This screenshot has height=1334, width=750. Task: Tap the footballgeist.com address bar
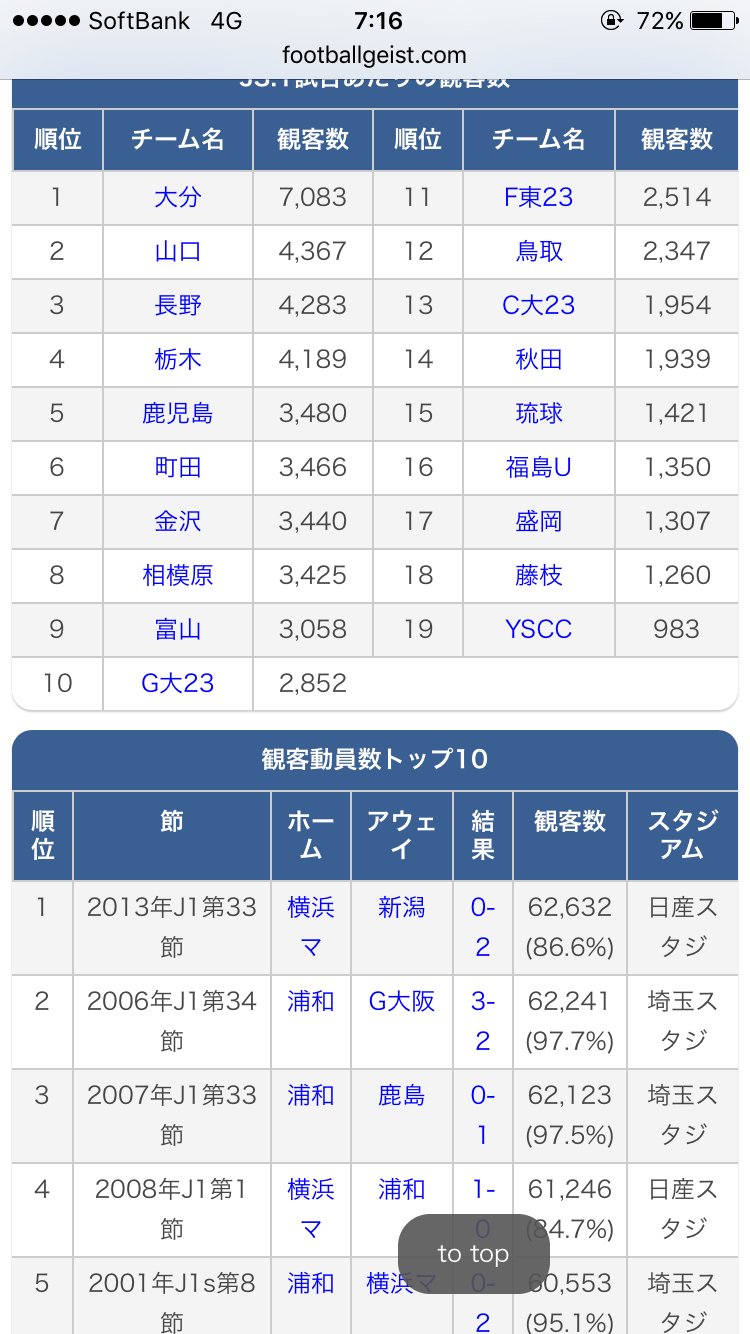coord(375,55)
